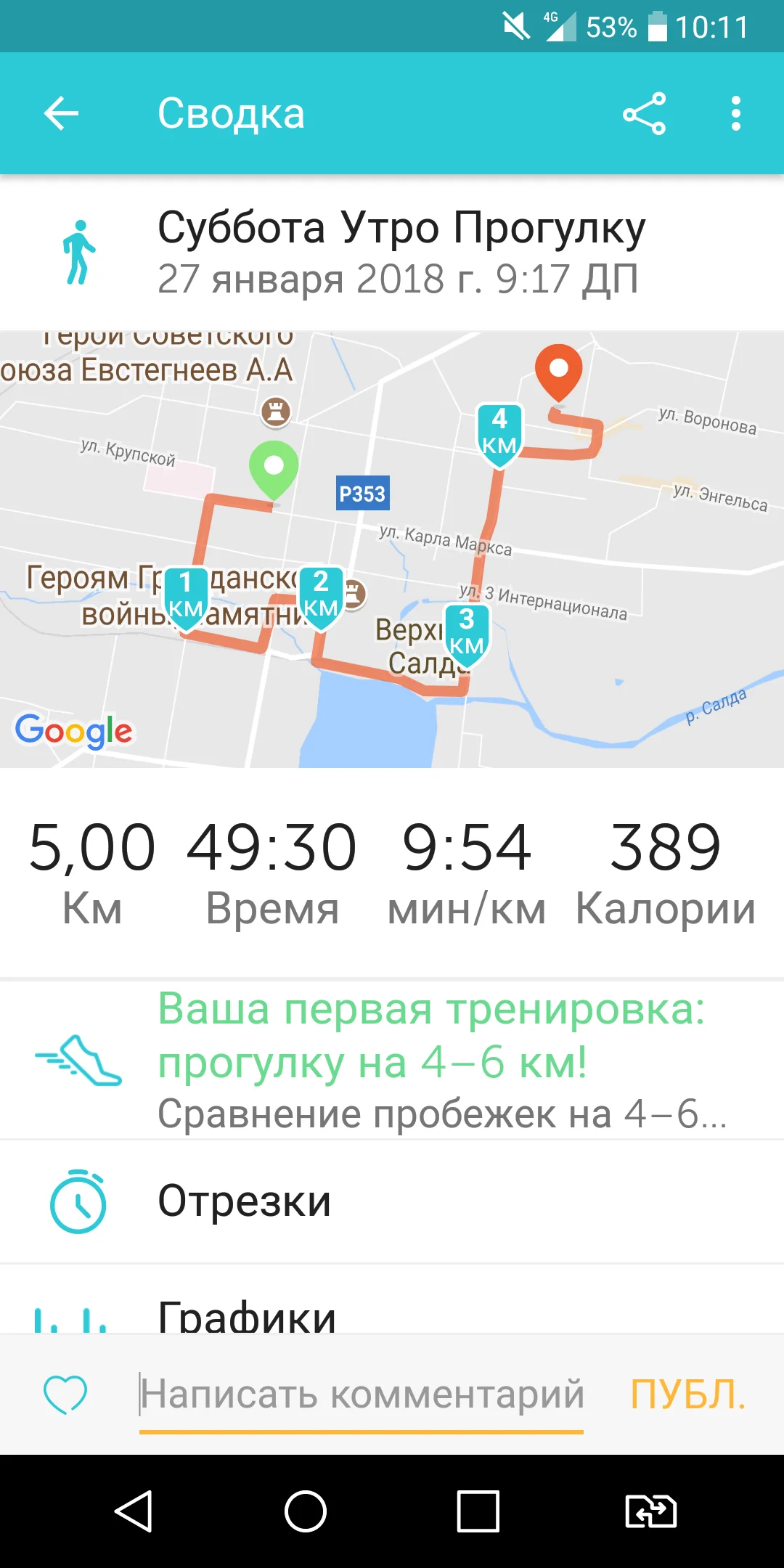Share this workout summary
This screenshot has height=1568, width=784.
pyautogui.click(x=644, y=113)
